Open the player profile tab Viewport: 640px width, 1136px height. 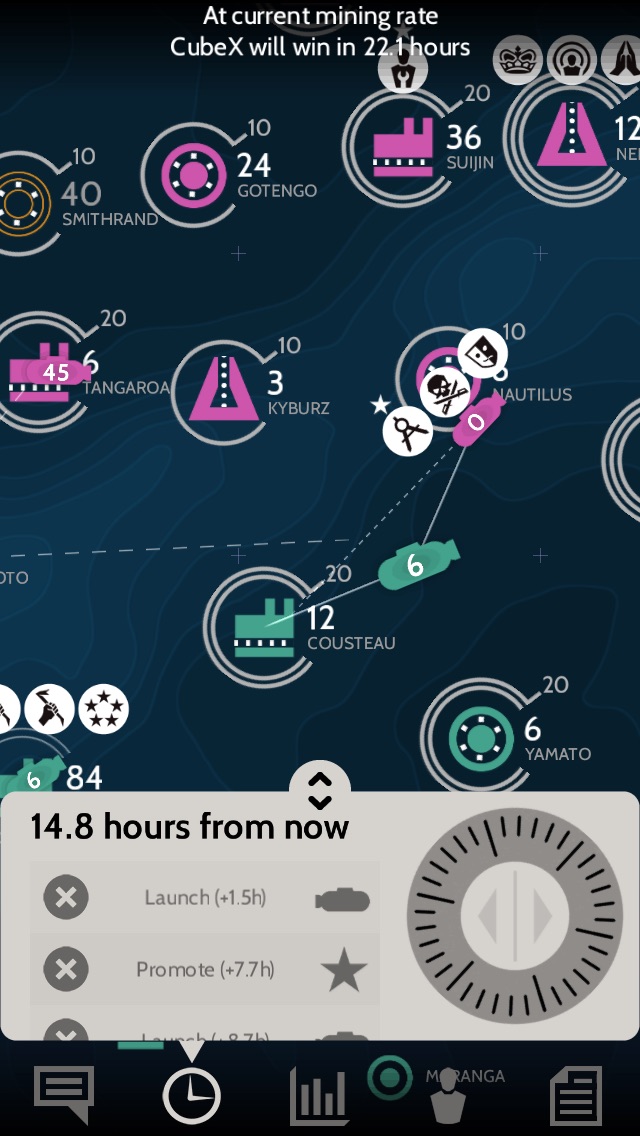coord(447,1095)
